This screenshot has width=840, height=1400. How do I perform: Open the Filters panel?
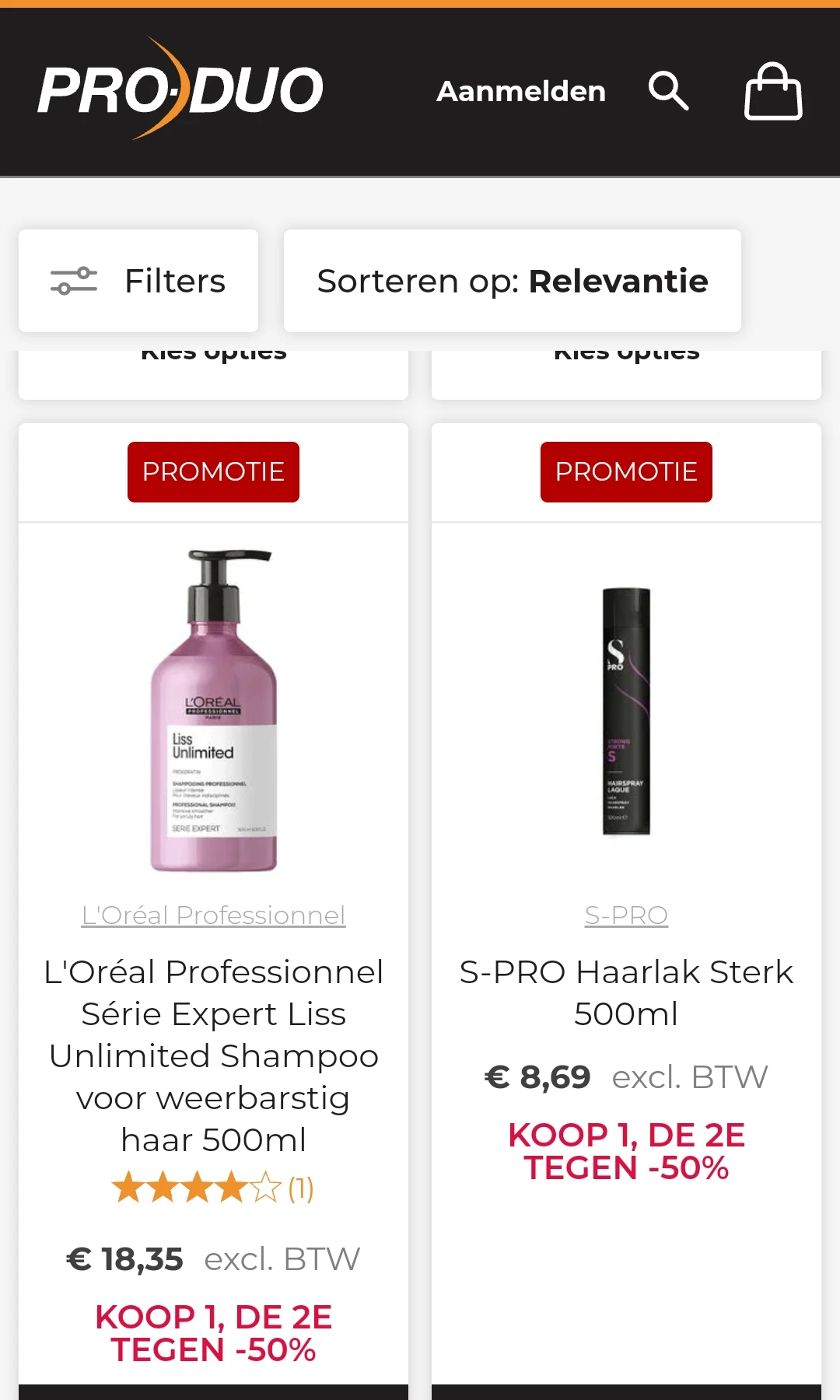138,281
